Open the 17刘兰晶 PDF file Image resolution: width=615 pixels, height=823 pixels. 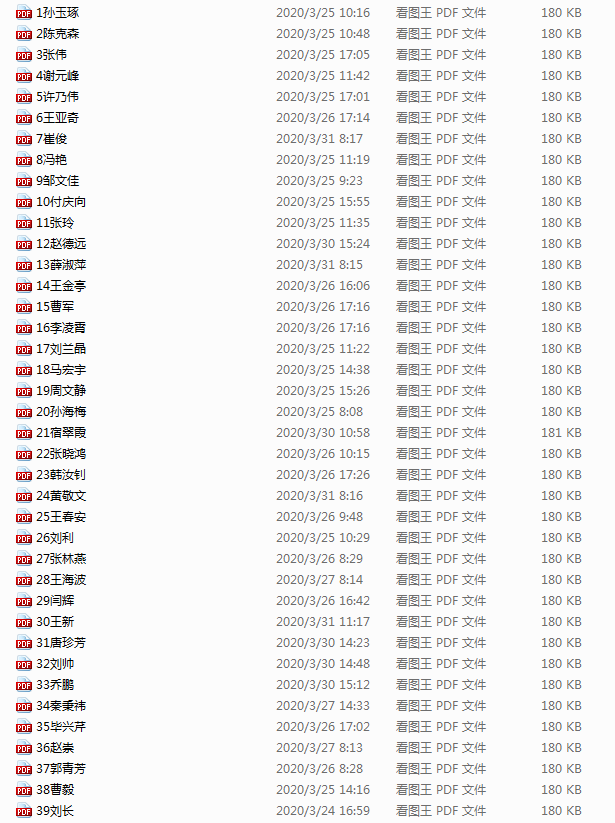(x=61, y=349)
